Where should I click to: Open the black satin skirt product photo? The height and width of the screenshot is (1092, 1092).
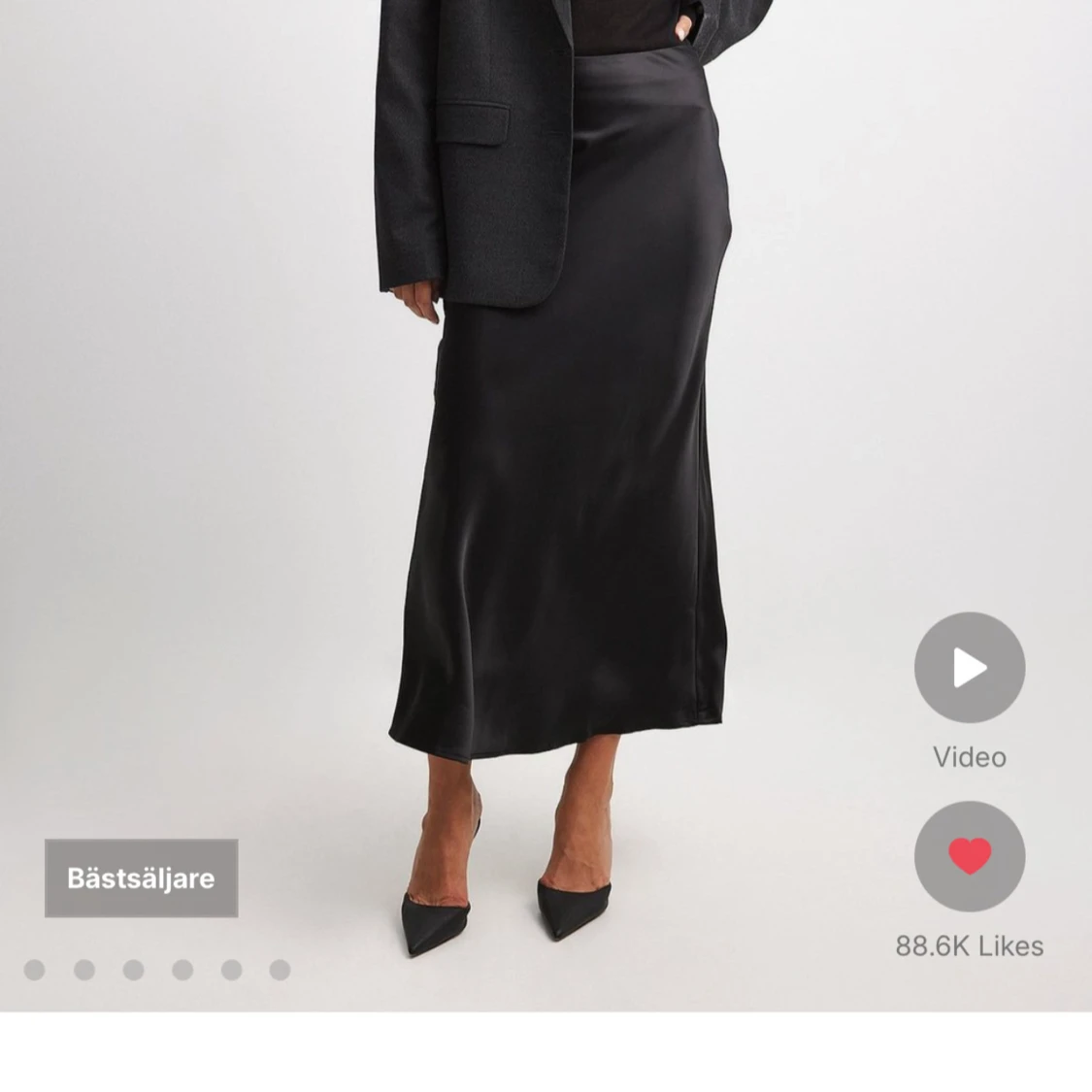tap(546, 506)
